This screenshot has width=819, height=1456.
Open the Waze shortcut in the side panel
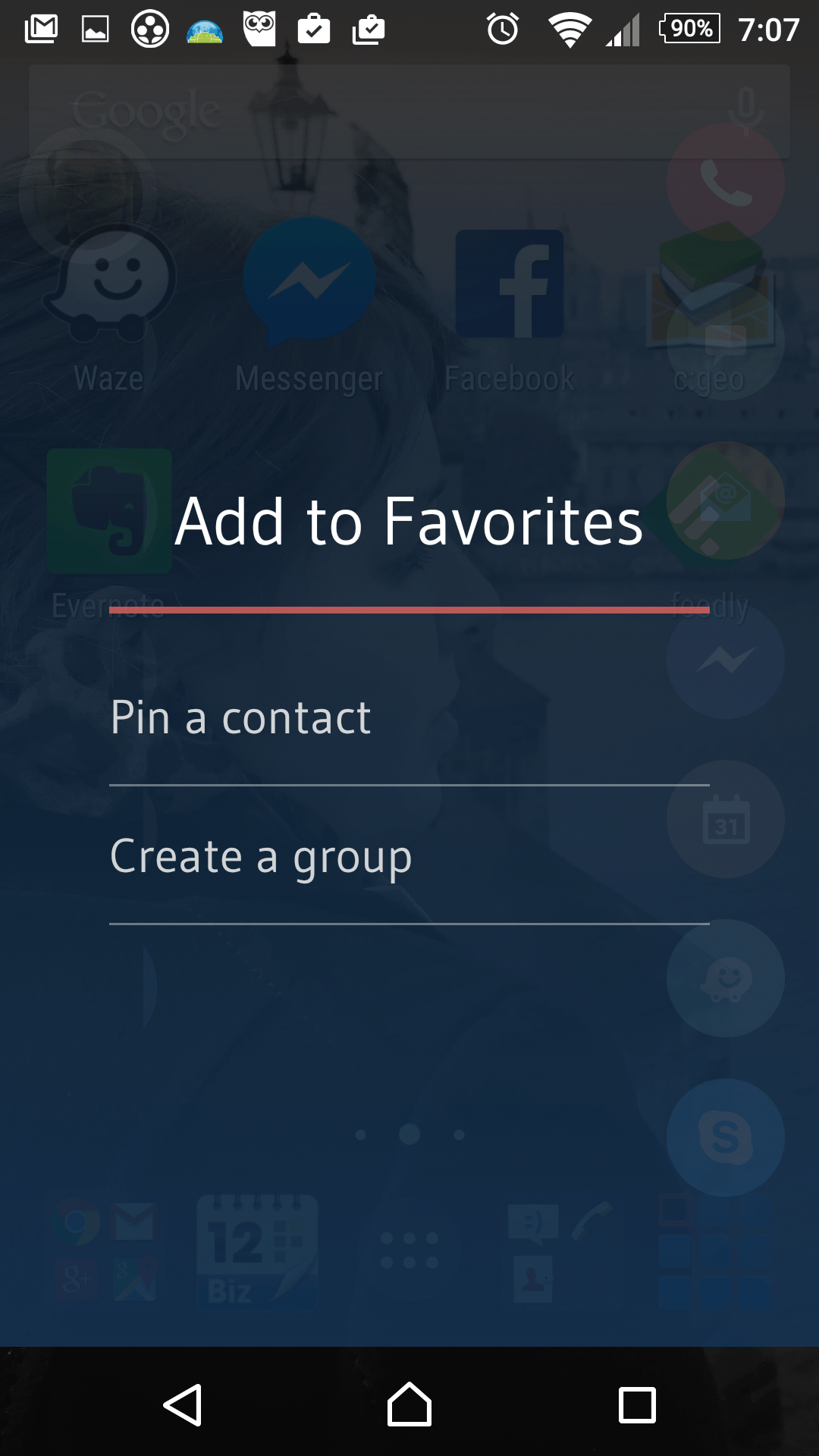(726, 978)
